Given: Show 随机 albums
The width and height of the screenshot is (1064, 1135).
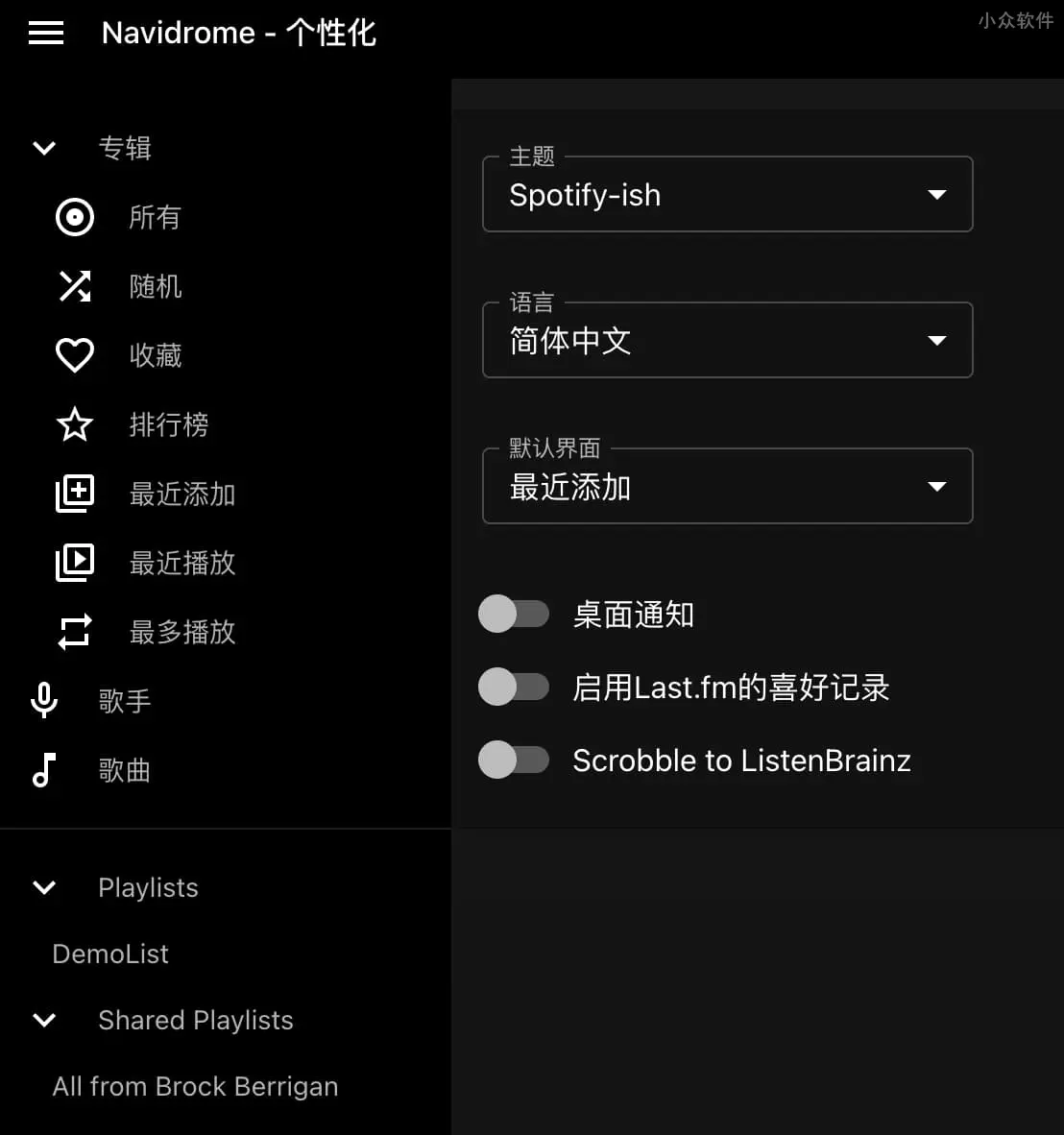Looking at the screenshot, I should [155, 287].
